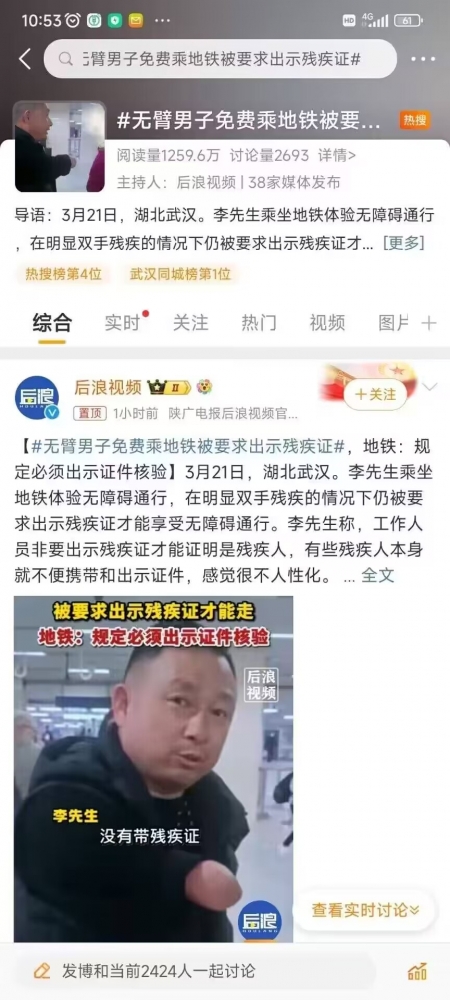The width and height of the screenshot is (450, 1000).
Task: Play the 后浪视频 post video
Action: pyautogui.click(x=154, y=768)
